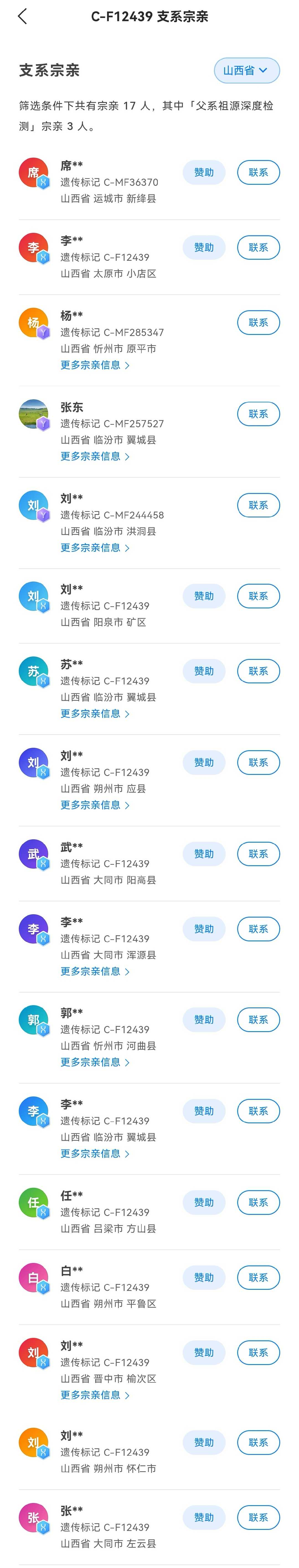Sponsor 武** from 大同市 阳高县

pyautogui.click(x=203, y=854)
